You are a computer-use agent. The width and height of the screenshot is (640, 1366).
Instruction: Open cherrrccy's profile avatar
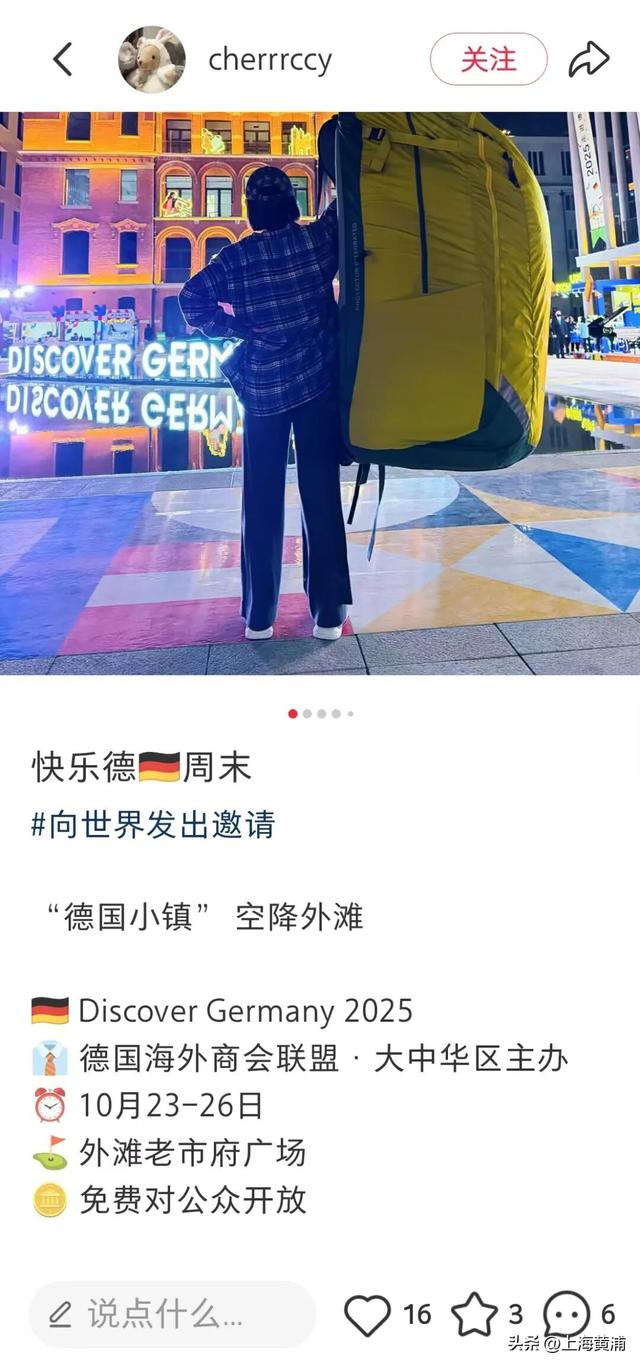click(152, 60)
